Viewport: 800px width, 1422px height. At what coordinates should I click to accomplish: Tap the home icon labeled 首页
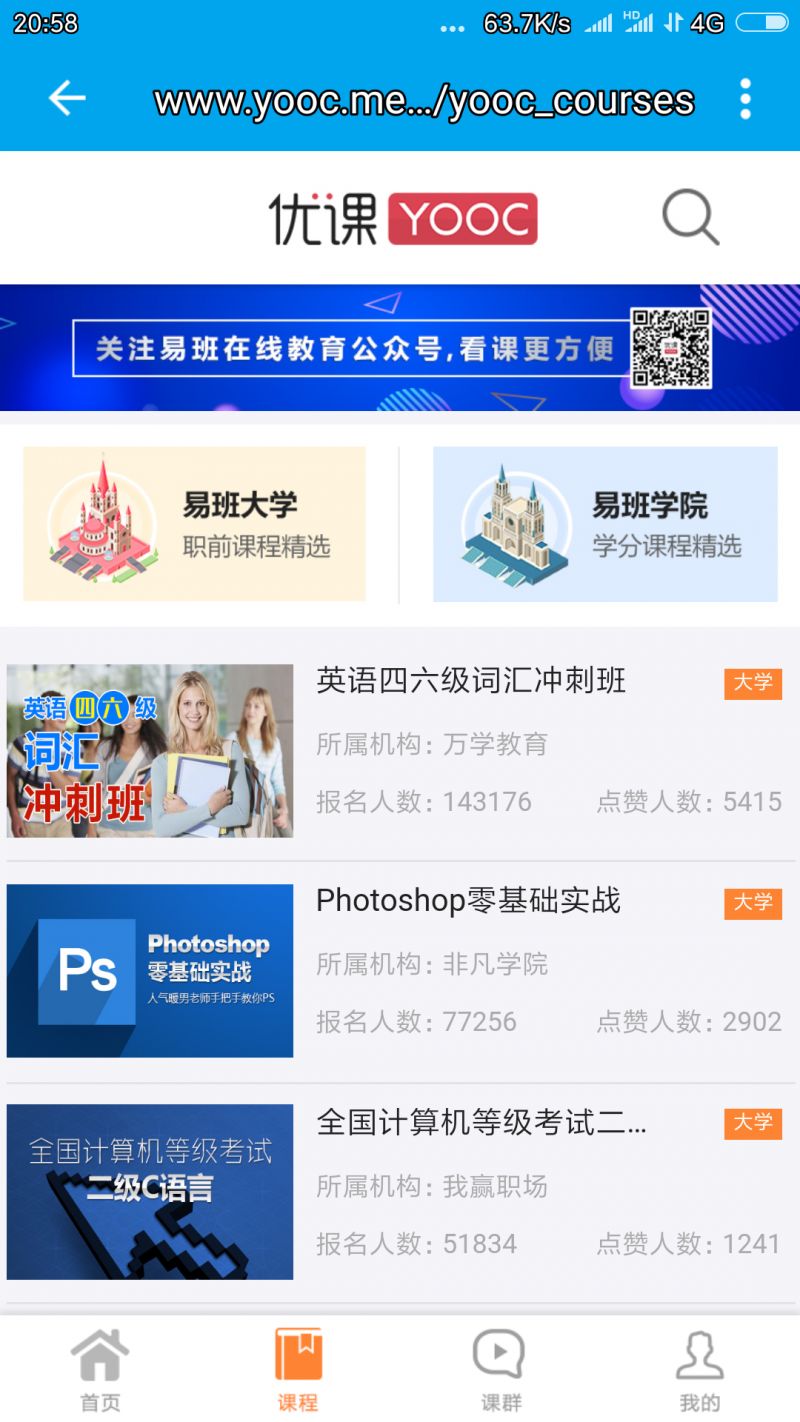tap(97, 1355)
